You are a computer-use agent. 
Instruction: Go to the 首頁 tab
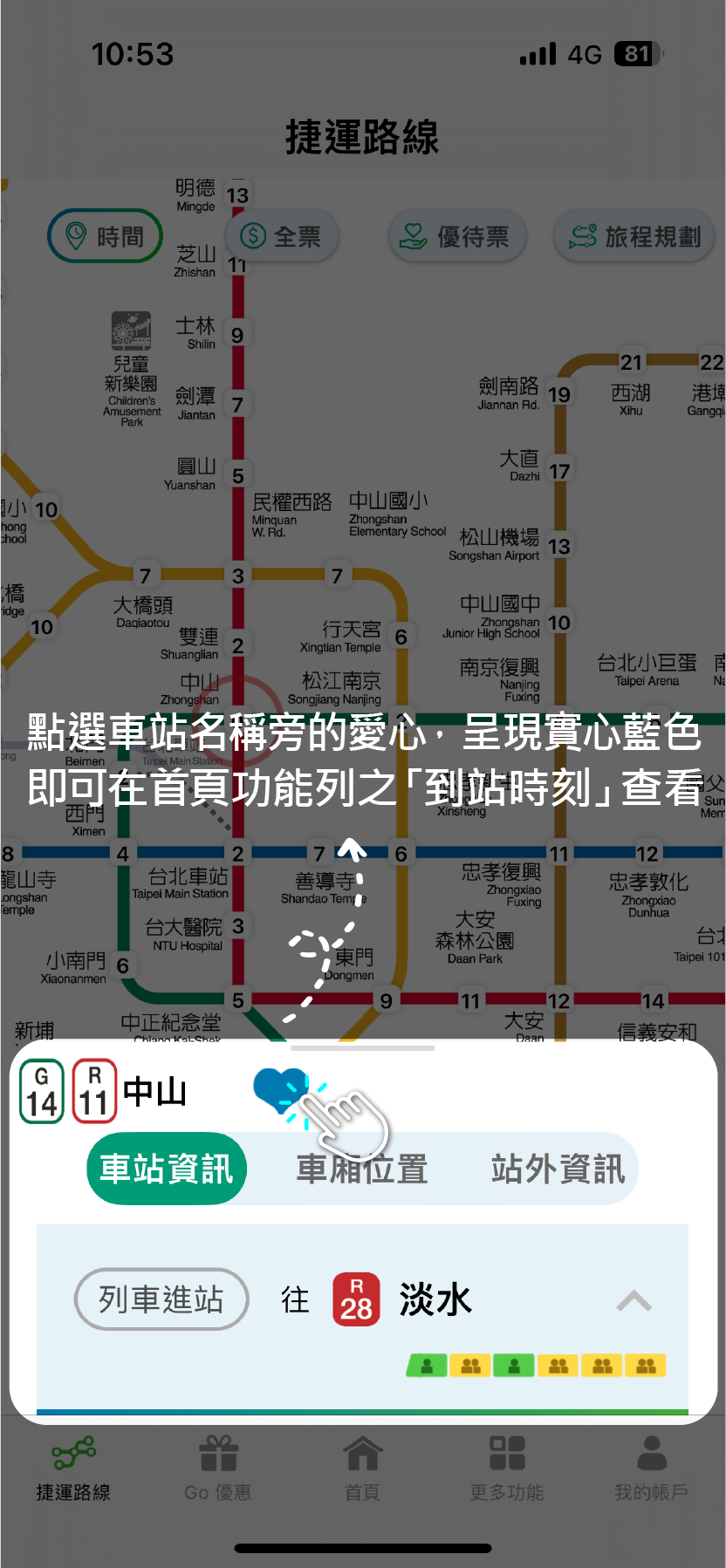363,1469
